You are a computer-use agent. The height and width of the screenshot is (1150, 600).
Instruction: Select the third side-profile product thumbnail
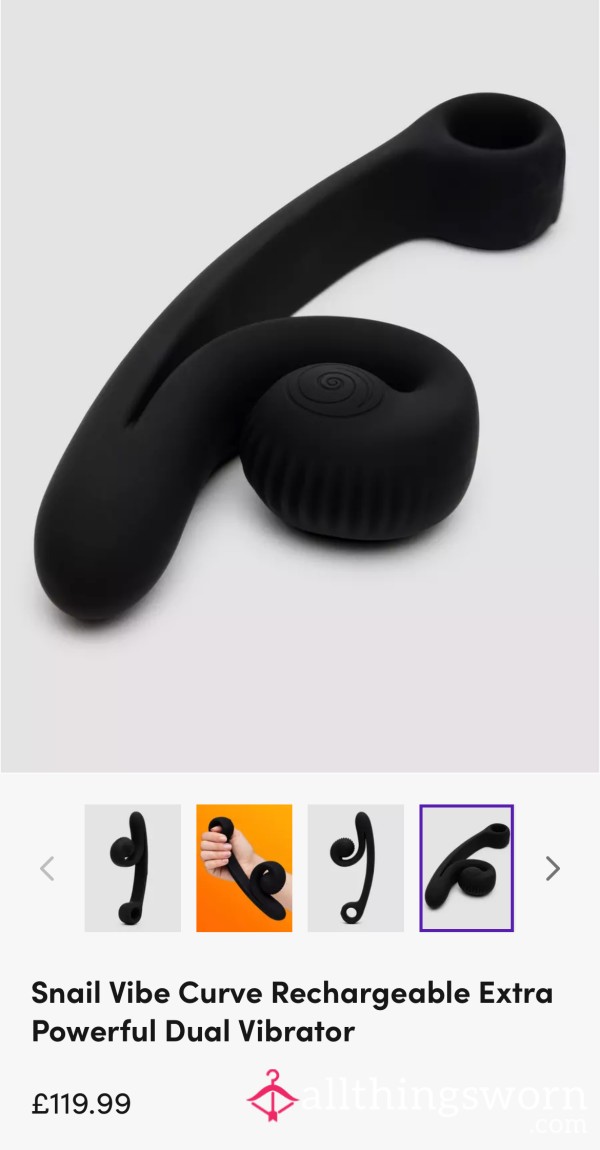click(356, 868)
